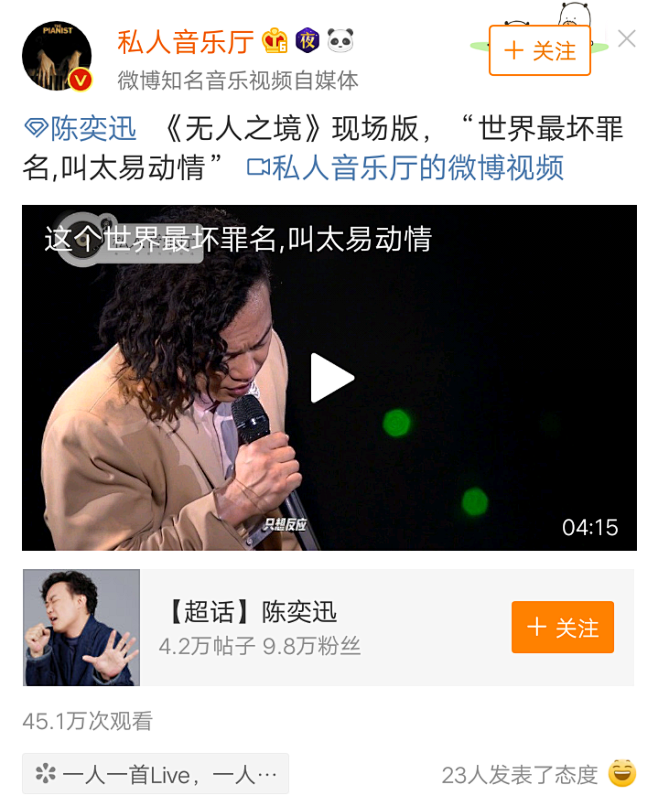Open the 陈奕迅 super topic link
Image resolution: width=658 pixels, height=806 pixels.
pos(80,130)
